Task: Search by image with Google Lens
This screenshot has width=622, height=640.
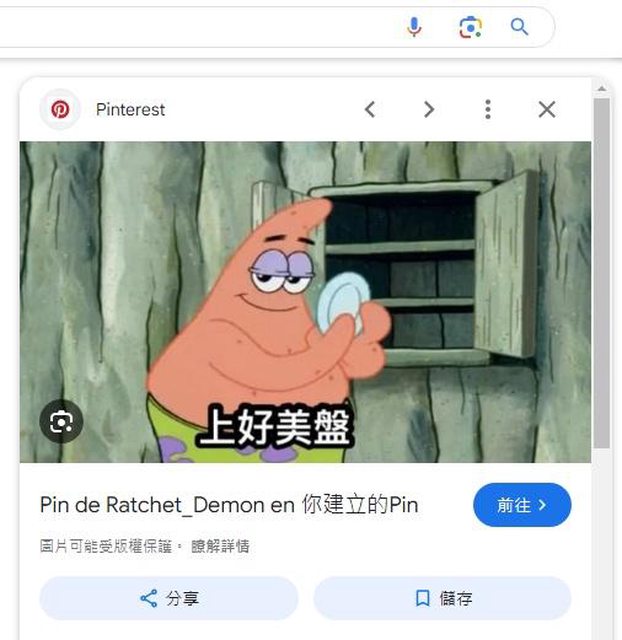Action: (470, 27)
